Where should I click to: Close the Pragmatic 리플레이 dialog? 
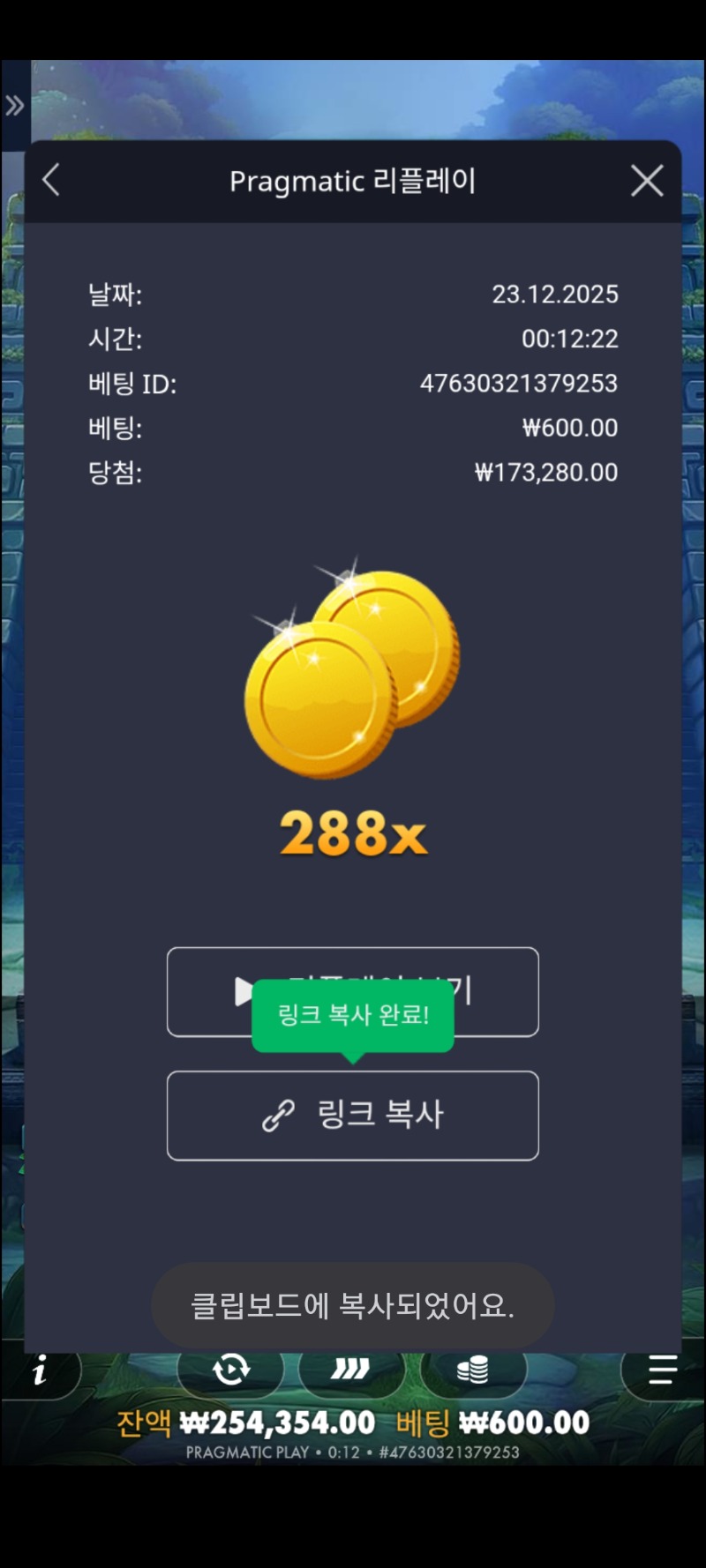pyautogui.click(x=647, y=181)
